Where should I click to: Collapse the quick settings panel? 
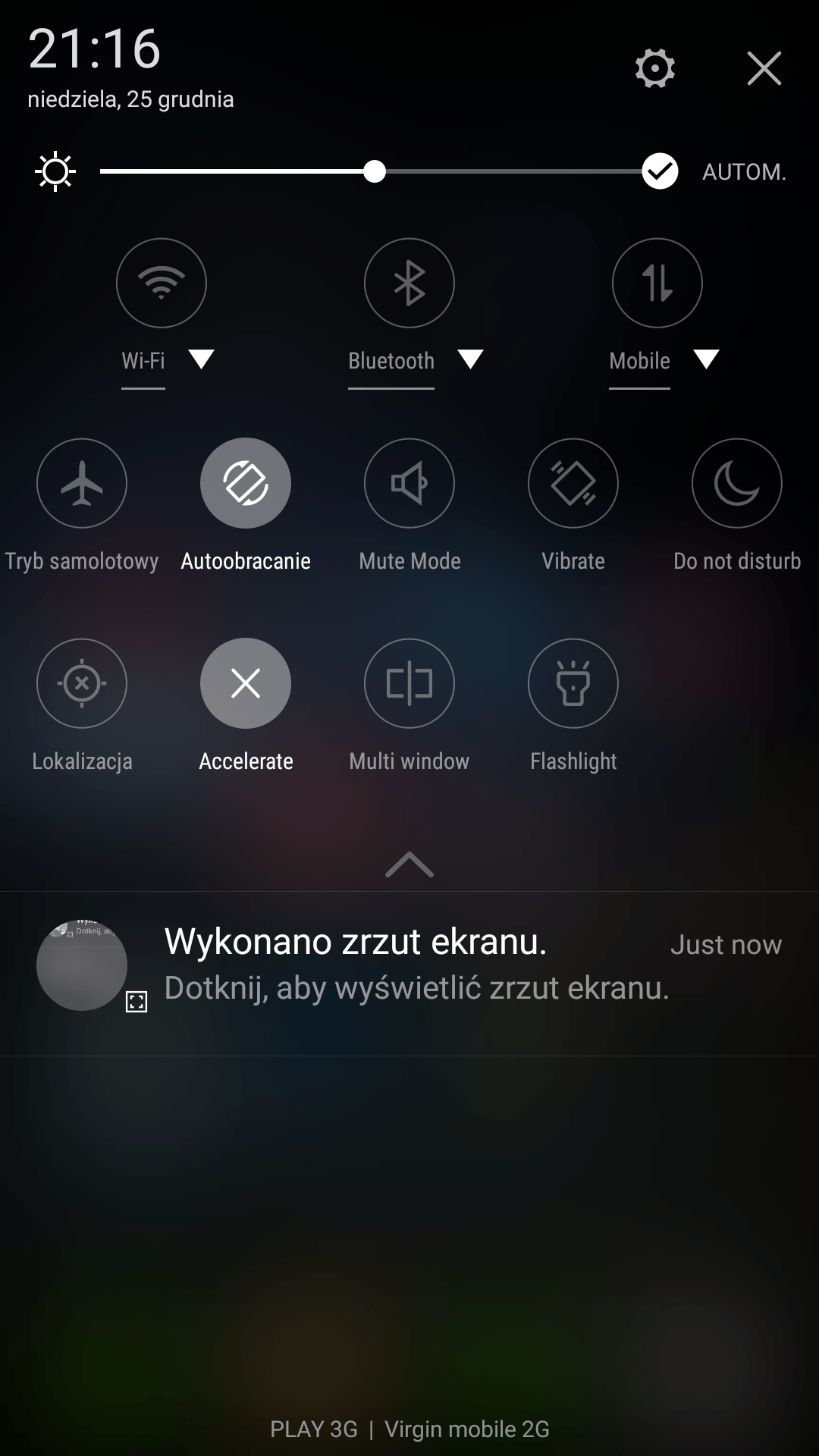click(409, 864)
